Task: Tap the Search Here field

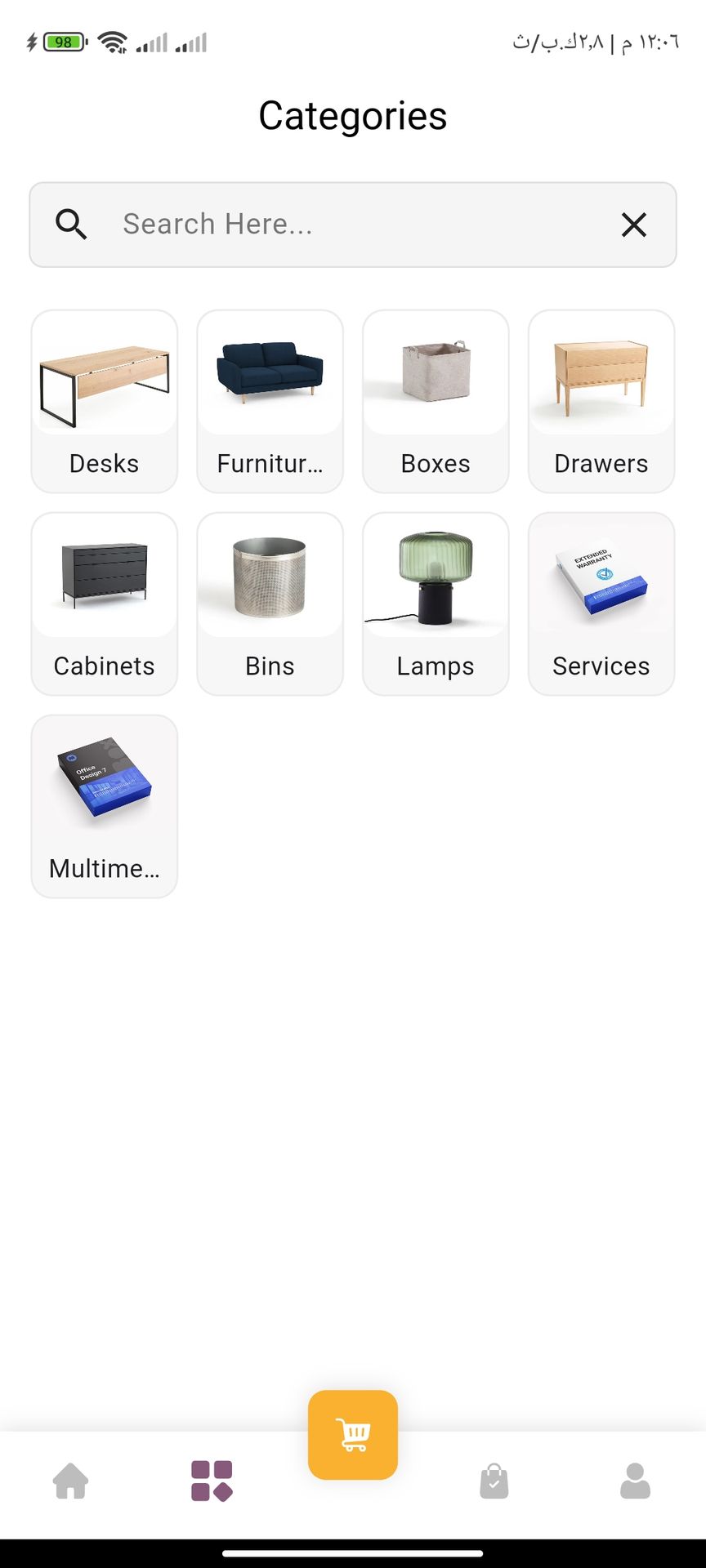Action: [351, 225]
